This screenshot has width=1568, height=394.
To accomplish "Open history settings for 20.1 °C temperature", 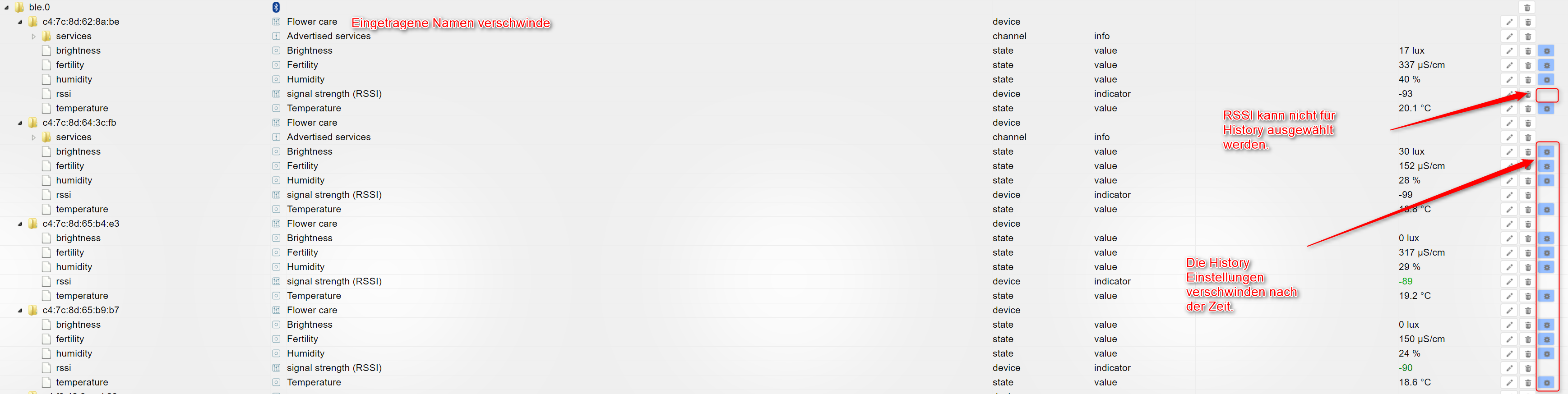I will point(1546,109).
